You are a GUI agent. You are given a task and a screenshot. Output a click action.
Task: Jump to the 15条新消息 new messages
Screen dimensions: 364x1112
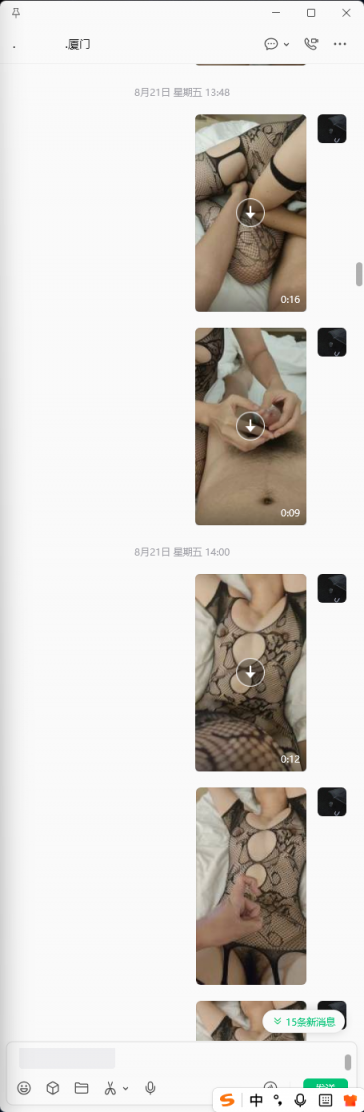[304, 1021]
